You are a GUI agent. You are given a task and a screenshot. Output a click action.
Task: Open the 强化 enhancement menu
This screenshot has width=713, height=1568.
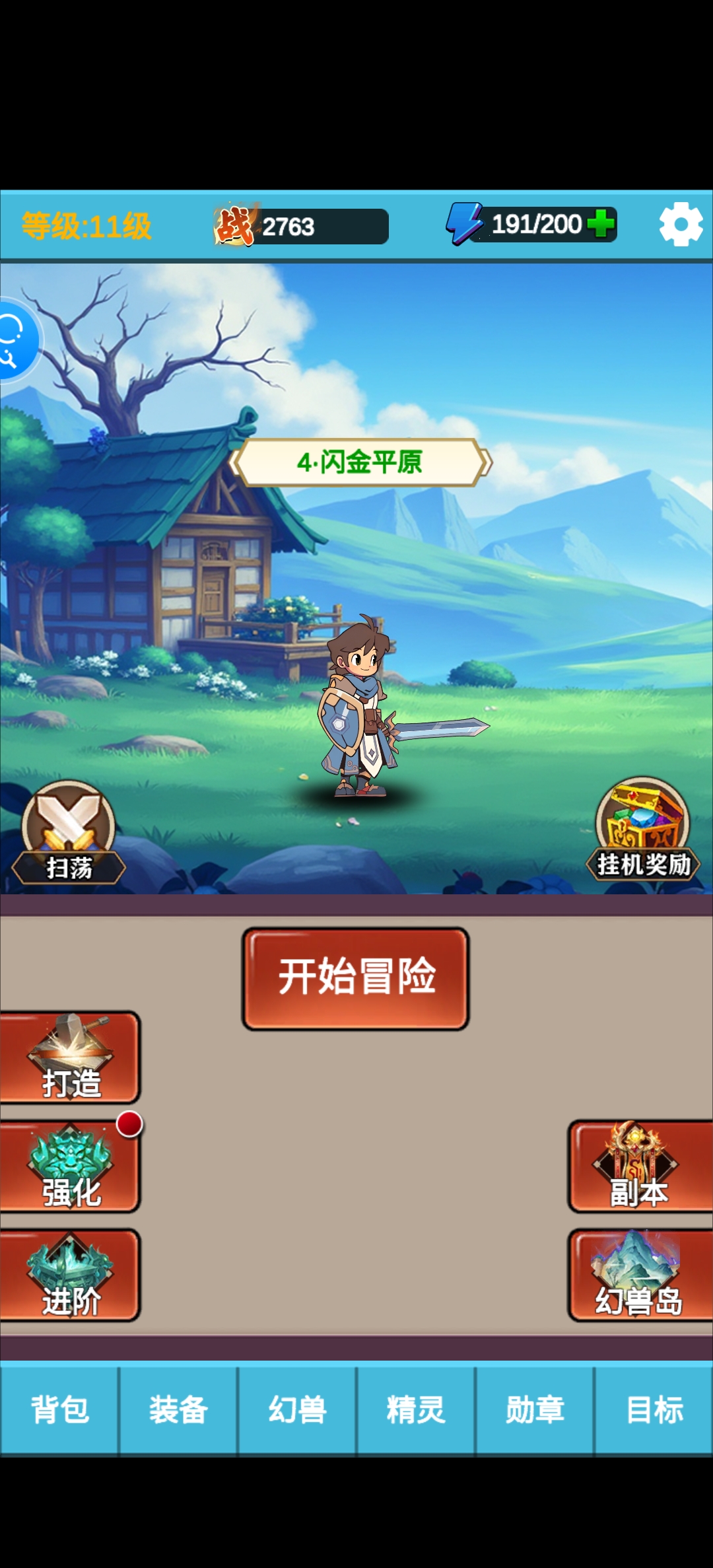tap(70, 1167)
